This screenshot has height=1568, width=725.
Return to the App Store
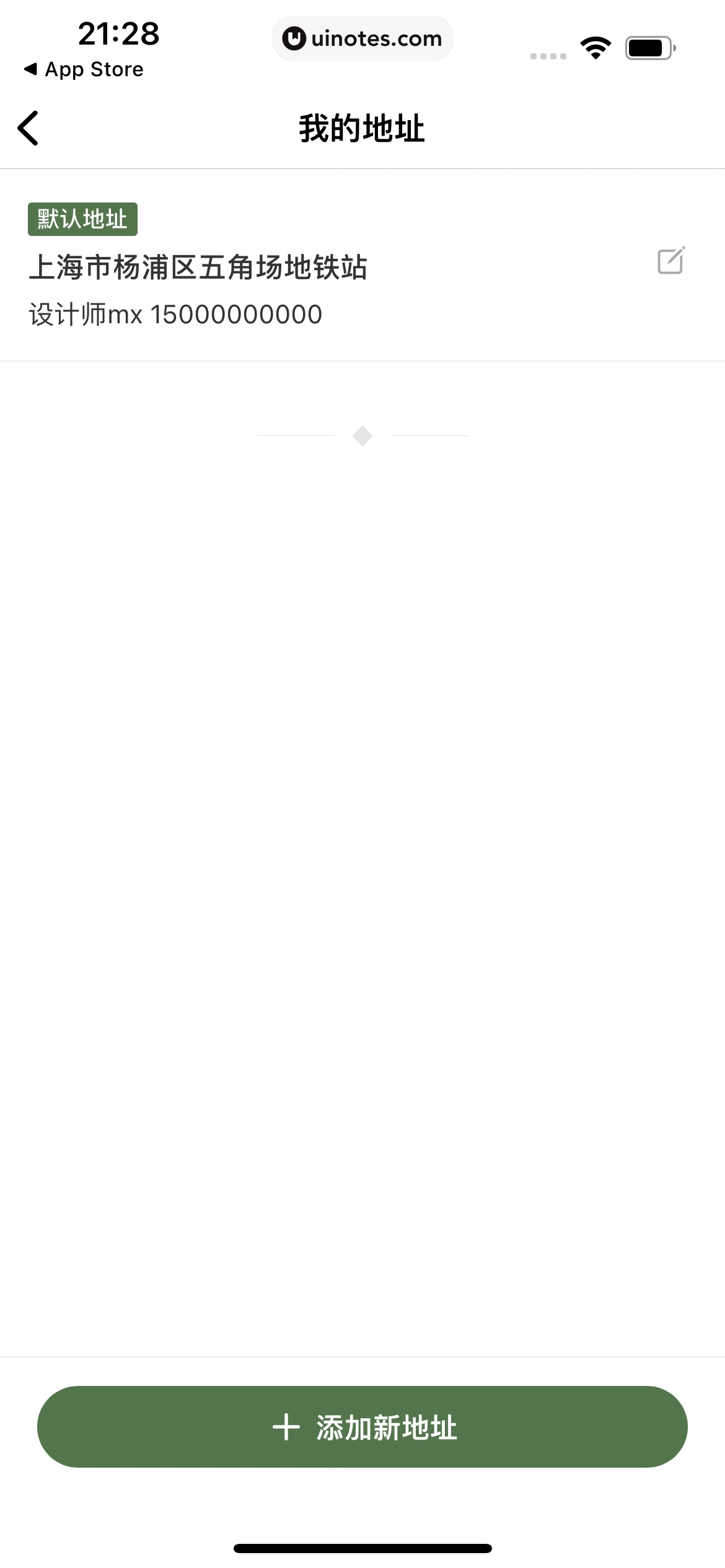pos(83,69)
